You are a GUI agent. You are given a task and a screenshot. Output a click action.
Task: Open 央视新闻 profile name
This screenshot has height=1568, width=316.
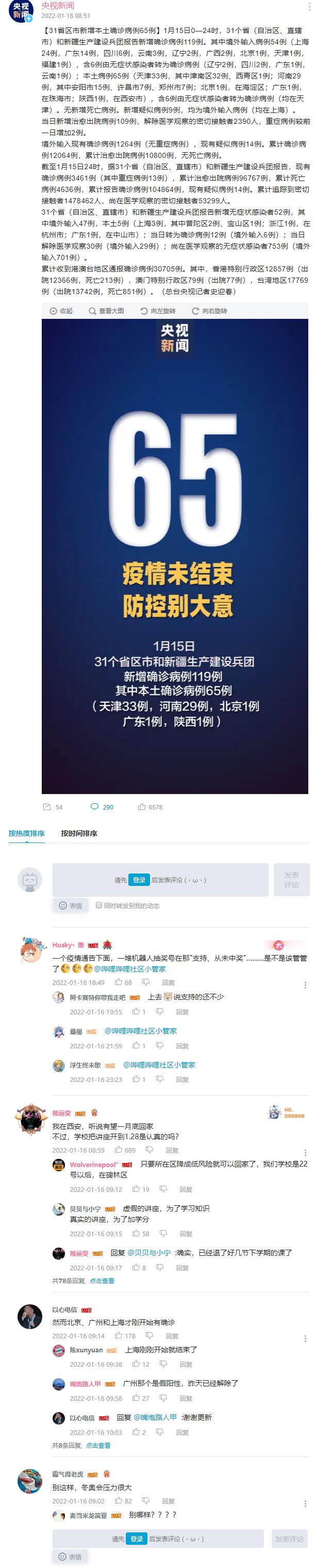[x=58, y=6]
